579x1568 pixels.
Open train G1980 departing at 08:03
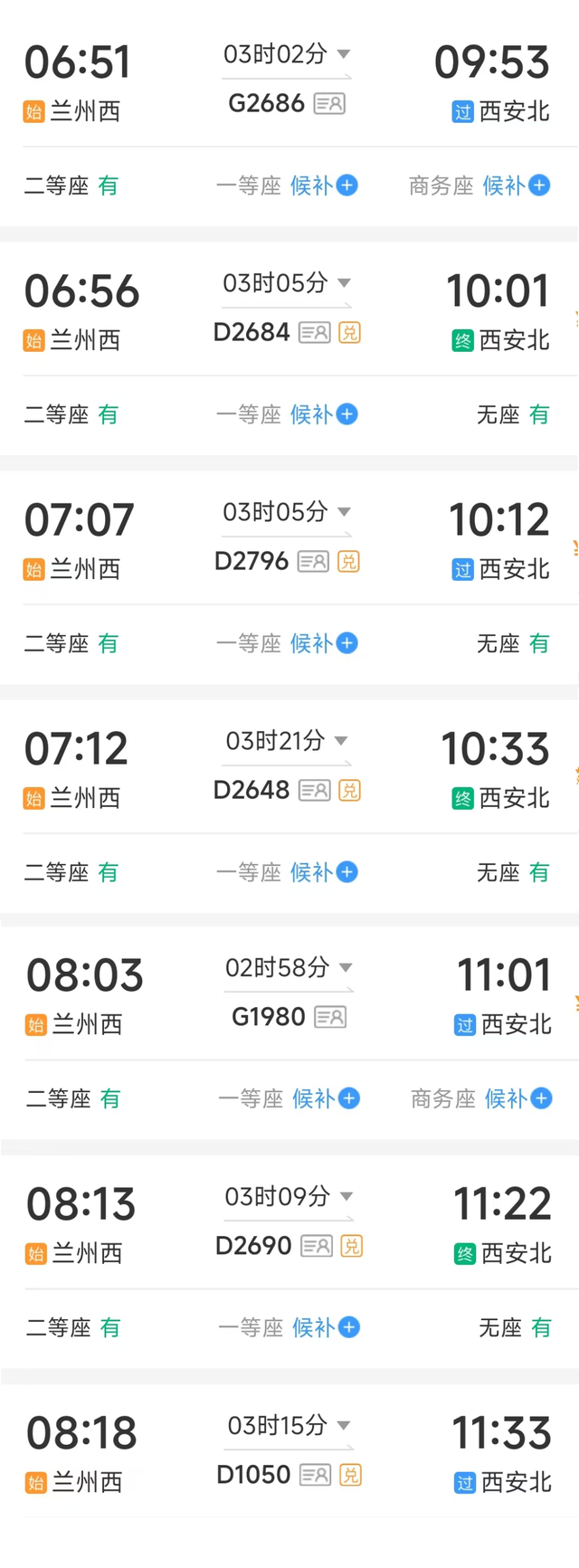pyautogui.click(x=268, y=1017)
